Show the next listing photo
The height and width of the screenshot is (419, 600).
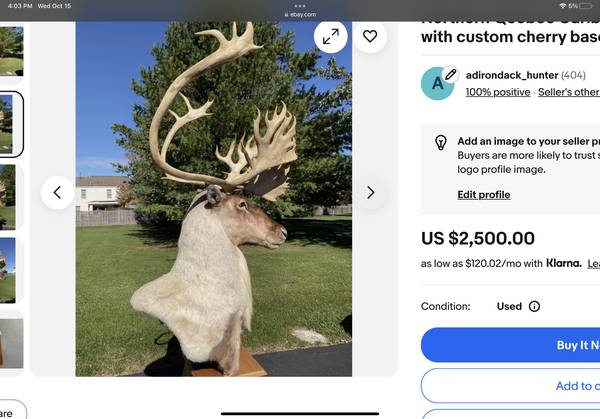click(x=370, y=192)
